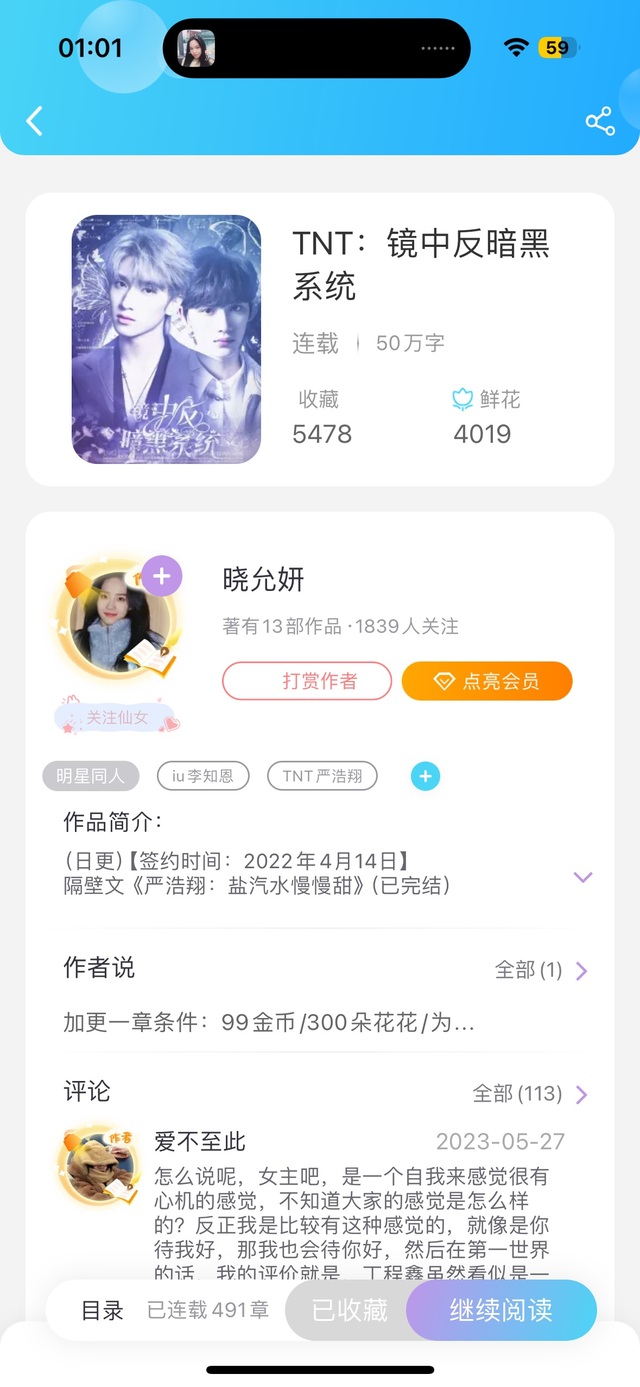Tap 已收藏 to remove from favorites
The image size is (640, 1387).
point(349,1310)
